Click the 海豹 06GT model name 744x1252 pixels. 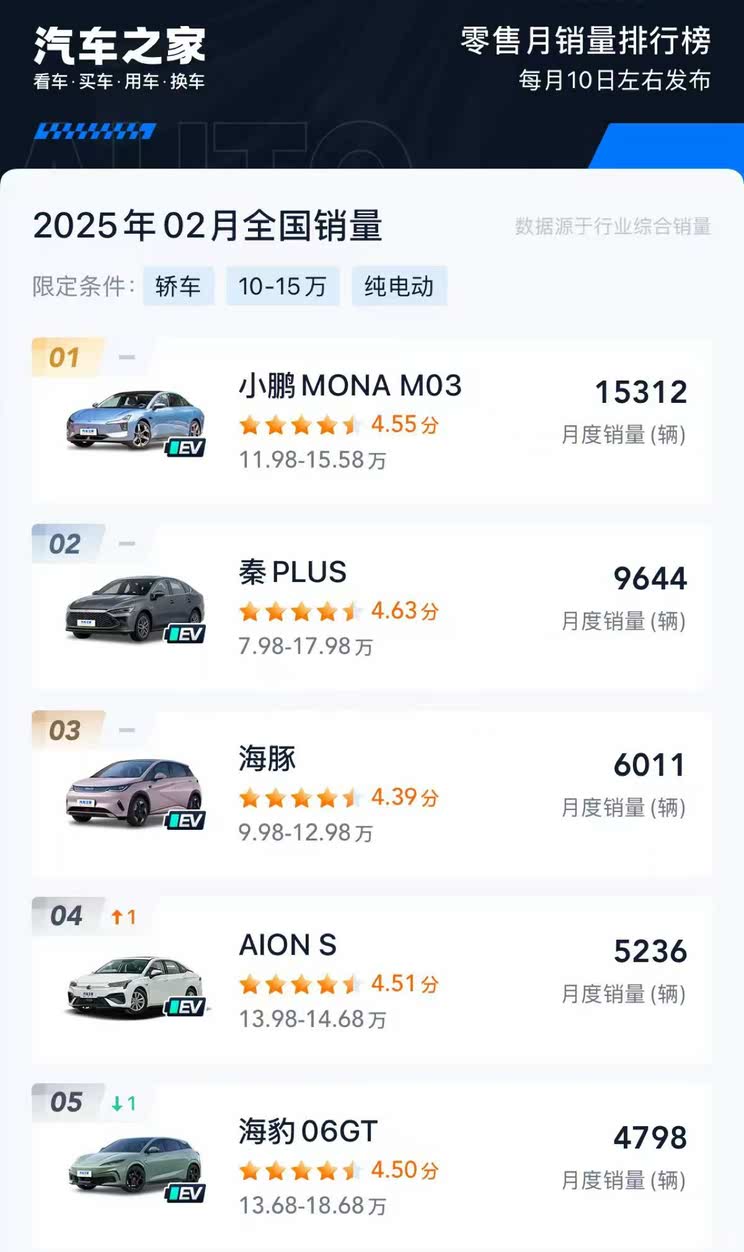pos(308,1131)
